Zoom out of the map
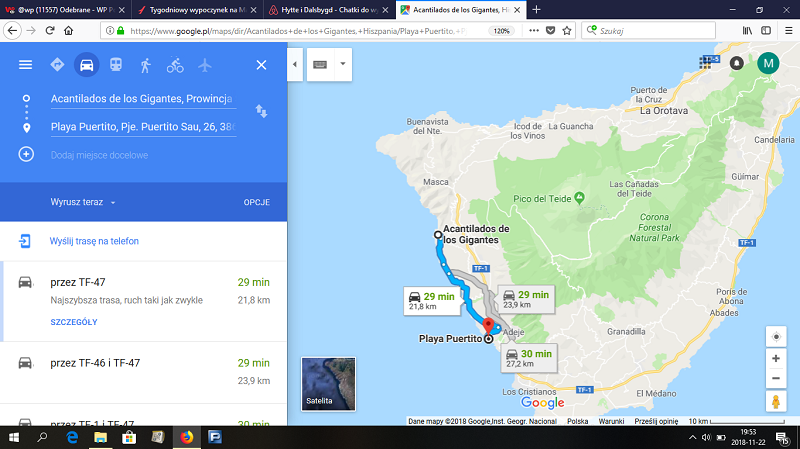This screenshot has width=800, height=449. [x=776, y=379]
